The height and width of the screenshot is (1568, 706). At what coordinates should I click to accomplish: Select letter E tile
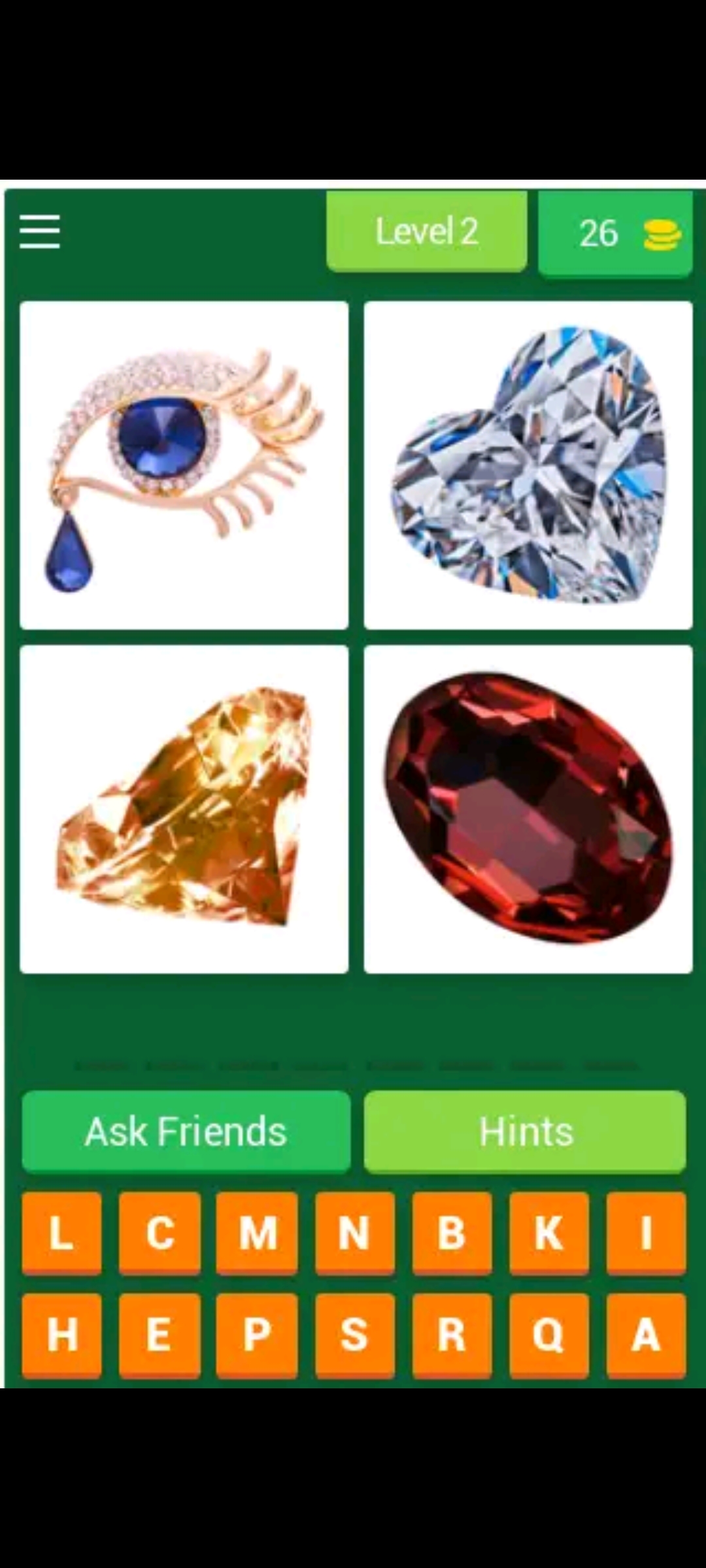(x=160, y=1335)
